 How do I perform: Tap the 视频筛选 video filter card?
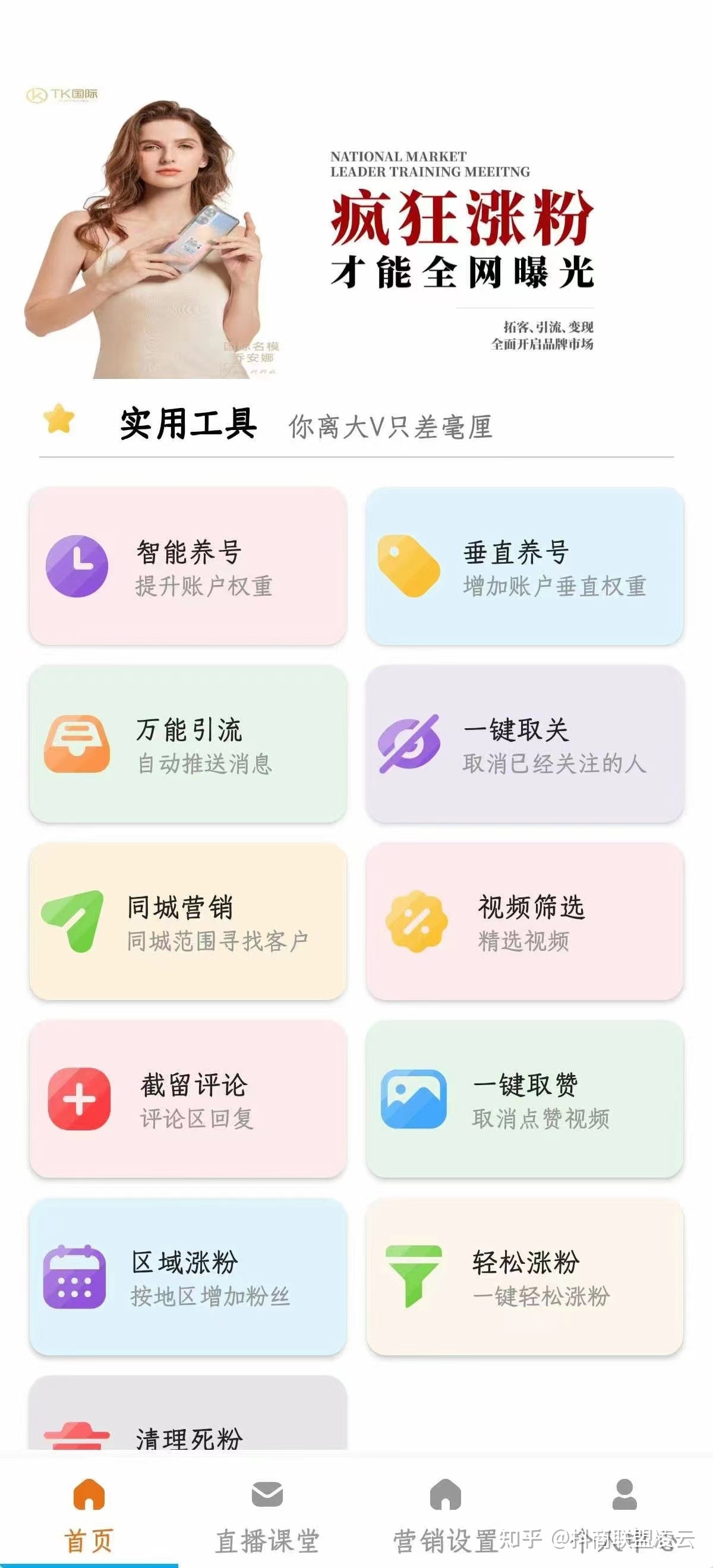(x=524, y=922)
